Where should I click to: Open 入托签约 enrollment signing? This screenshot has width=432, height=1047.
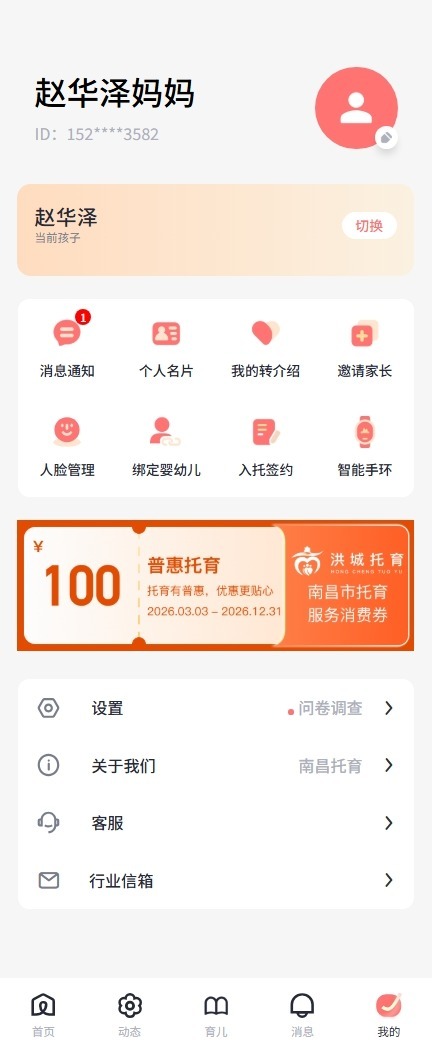point(265,445)
